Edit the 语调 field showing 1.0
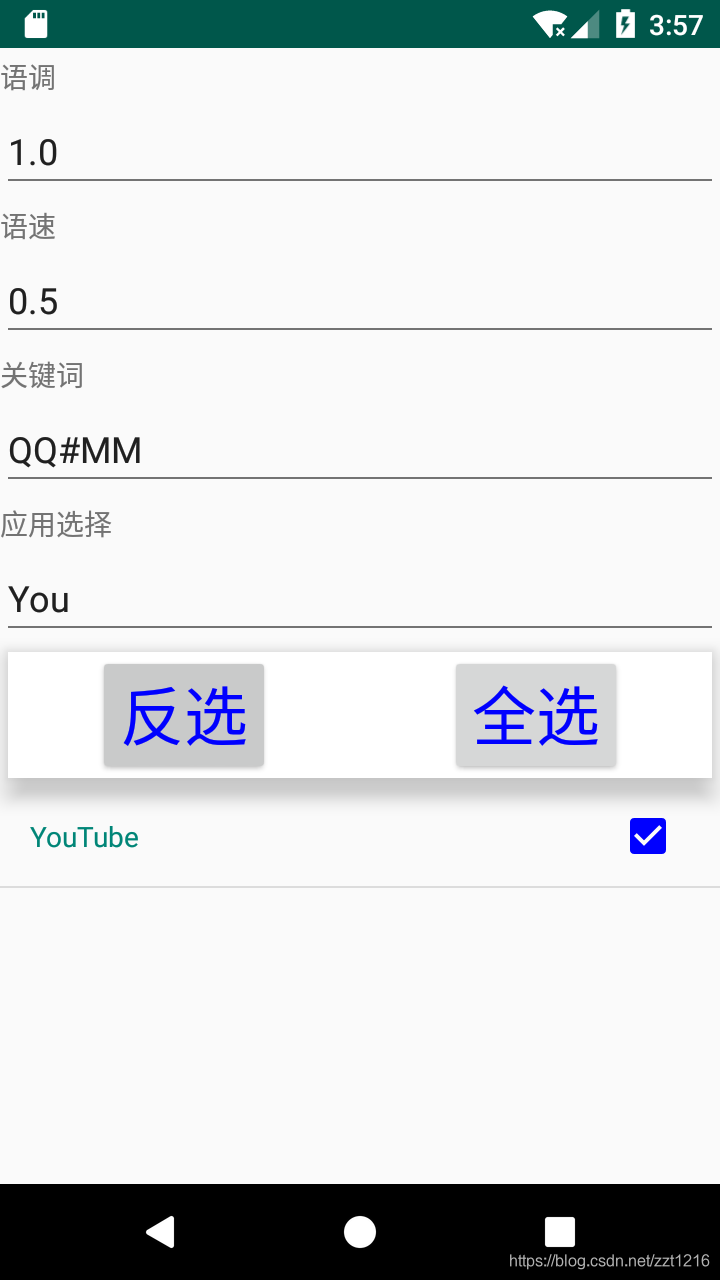720x1280 pixels. pos(360,153)
